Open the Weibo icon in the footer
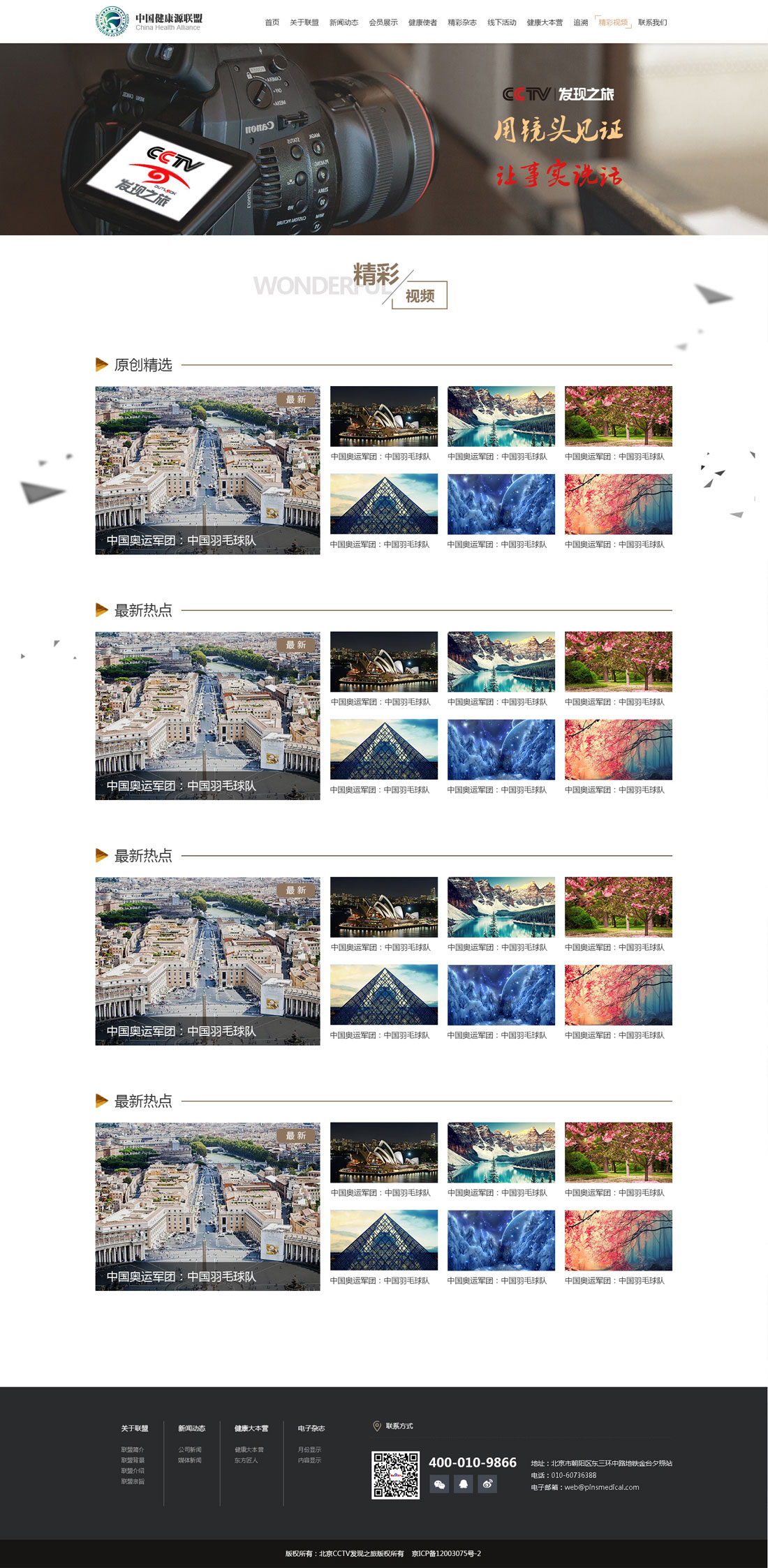This screenshot has width=768, height=1568. (x=487, y=1484)
